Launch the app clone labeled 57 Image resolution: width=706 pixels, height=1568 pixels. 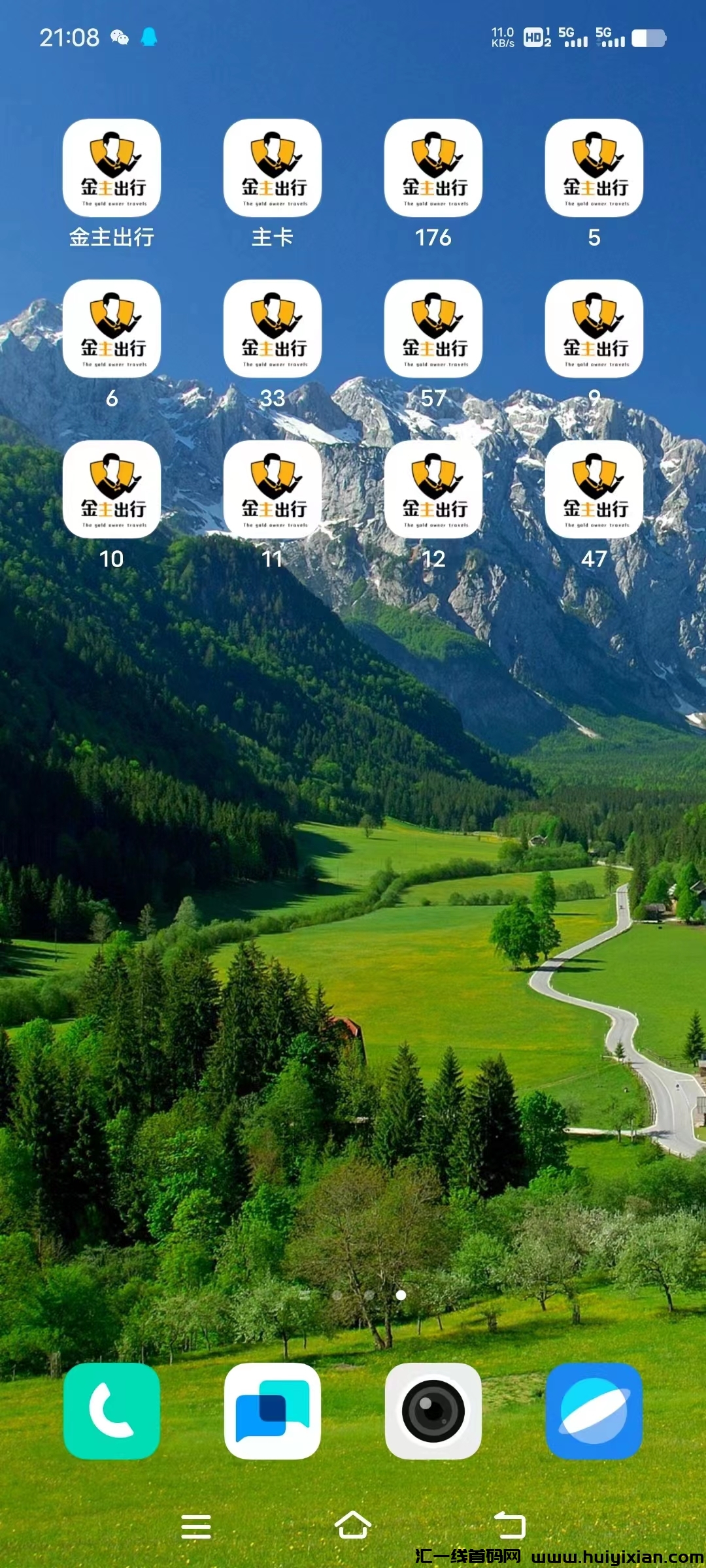click(433, 329)
